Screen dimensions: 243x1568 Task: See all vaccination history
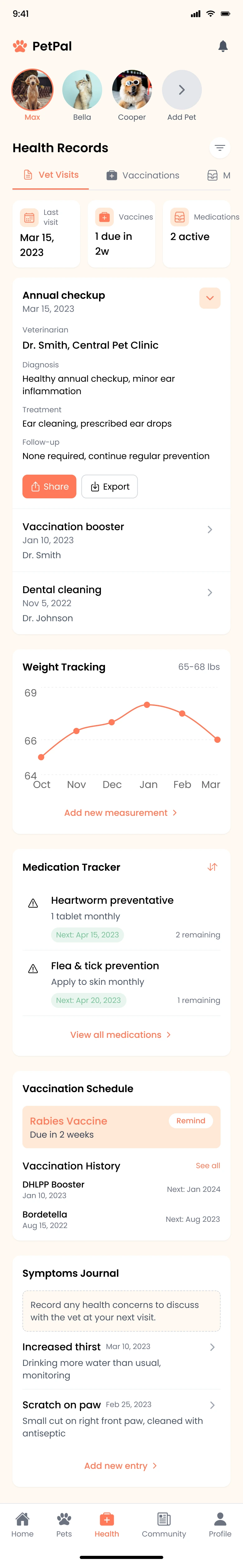(x=208, y=1166)
